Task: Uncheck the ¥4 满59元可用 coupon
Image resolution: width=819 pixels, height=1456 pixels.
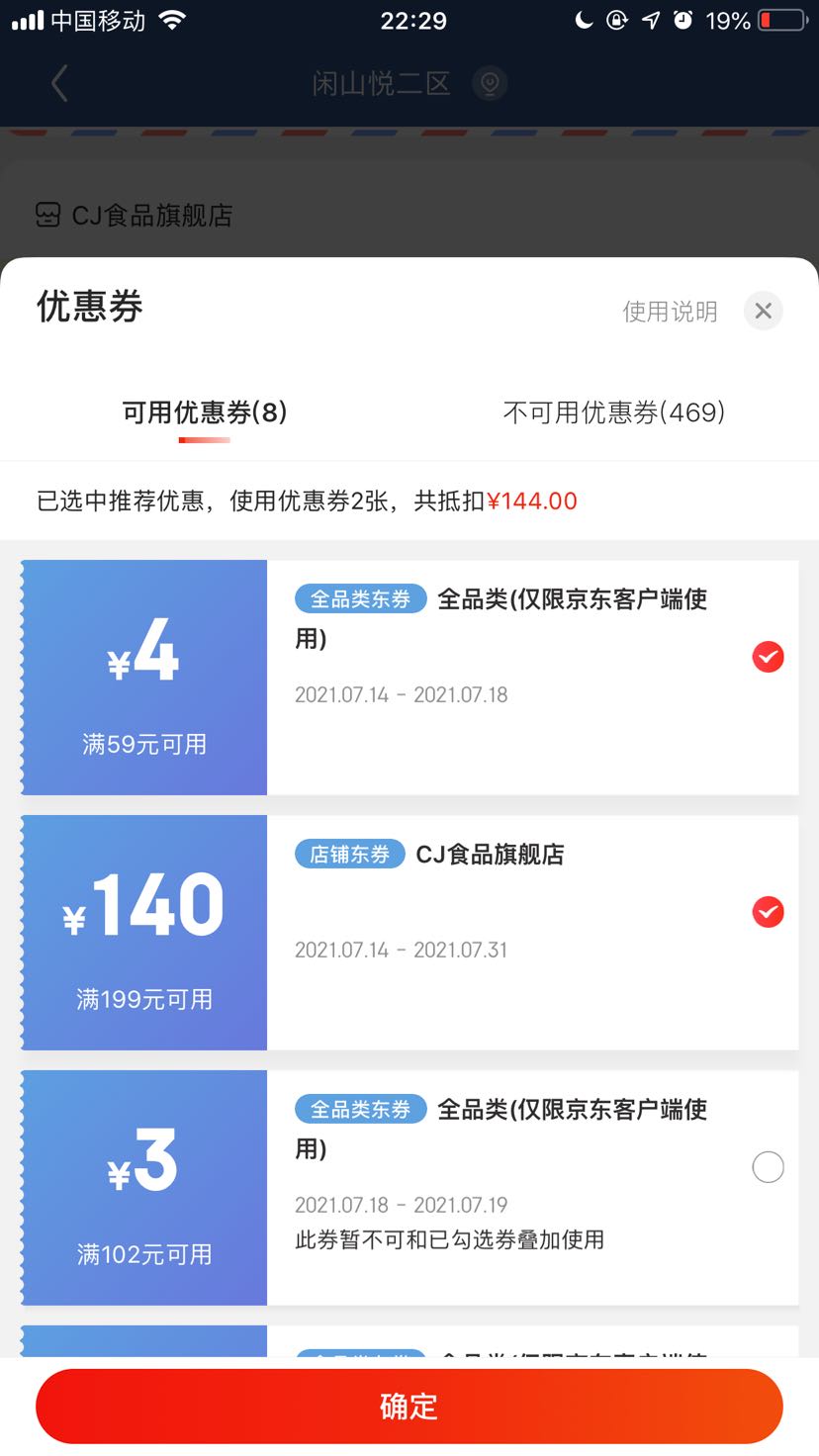Action: click(x=769, y=657)
